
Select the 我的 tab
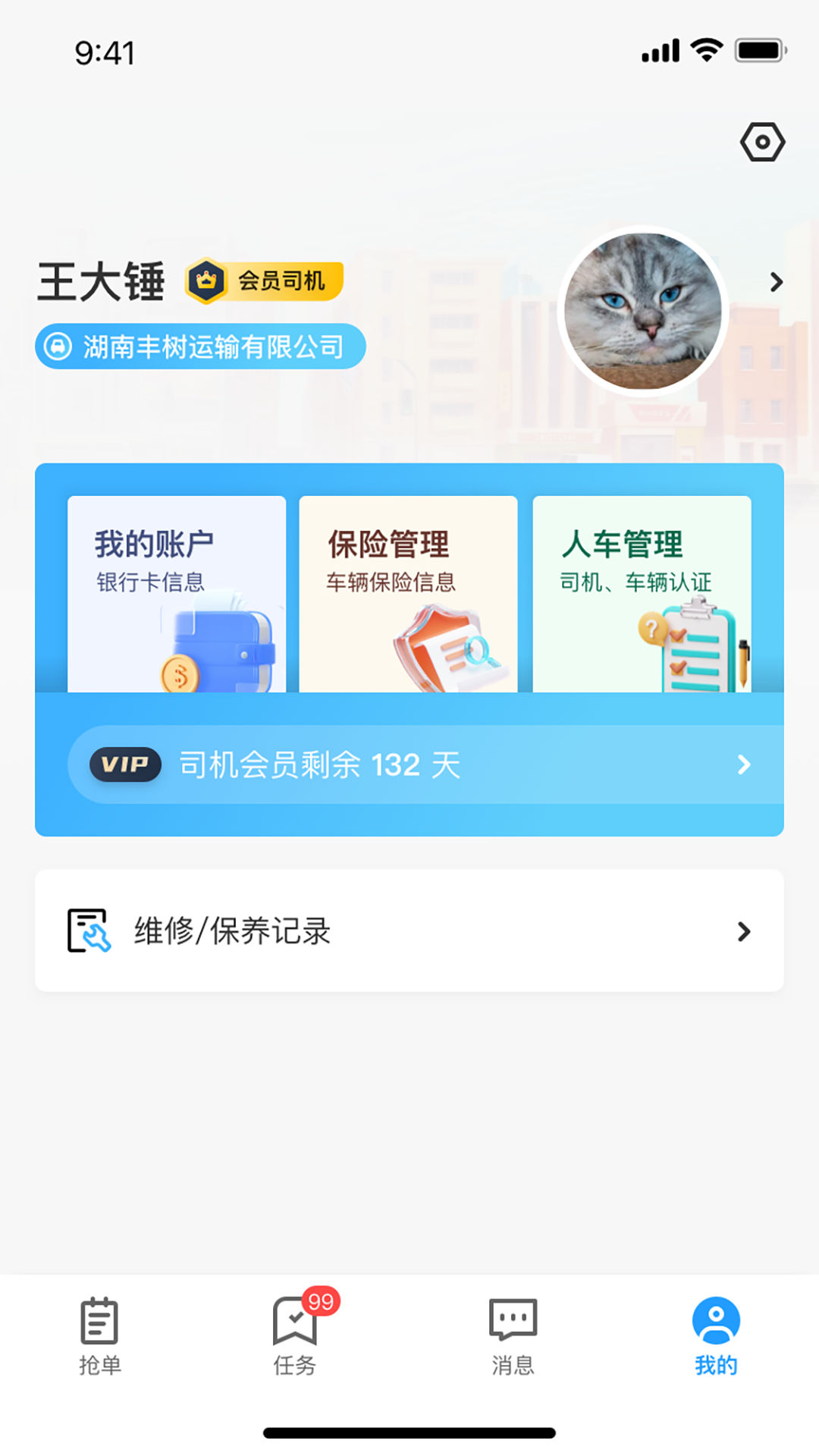click(716, 1336)
